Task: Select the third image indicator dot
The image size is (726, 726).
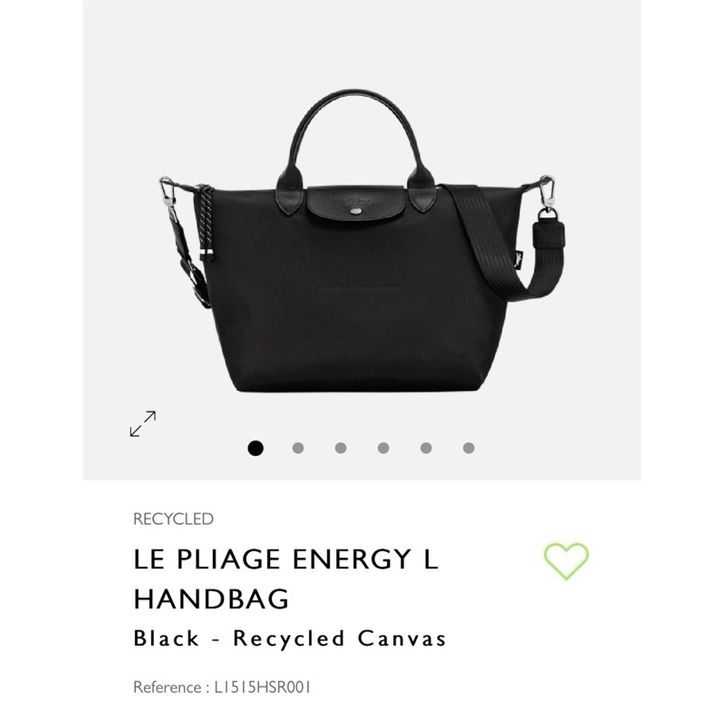Action: [x=341, y=449]
